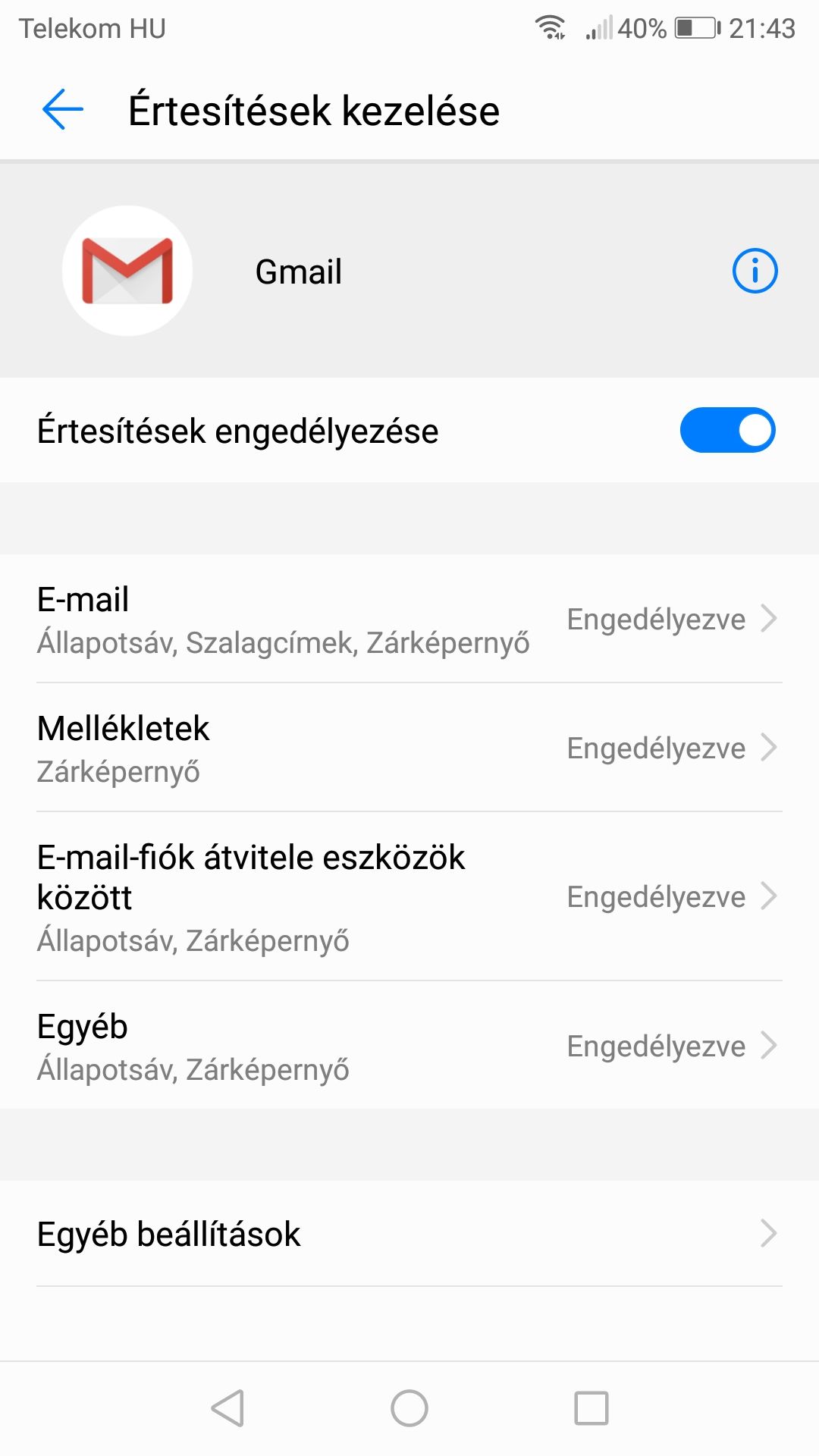
Task: Go back using the blue arrow
Action: (62, 110)
